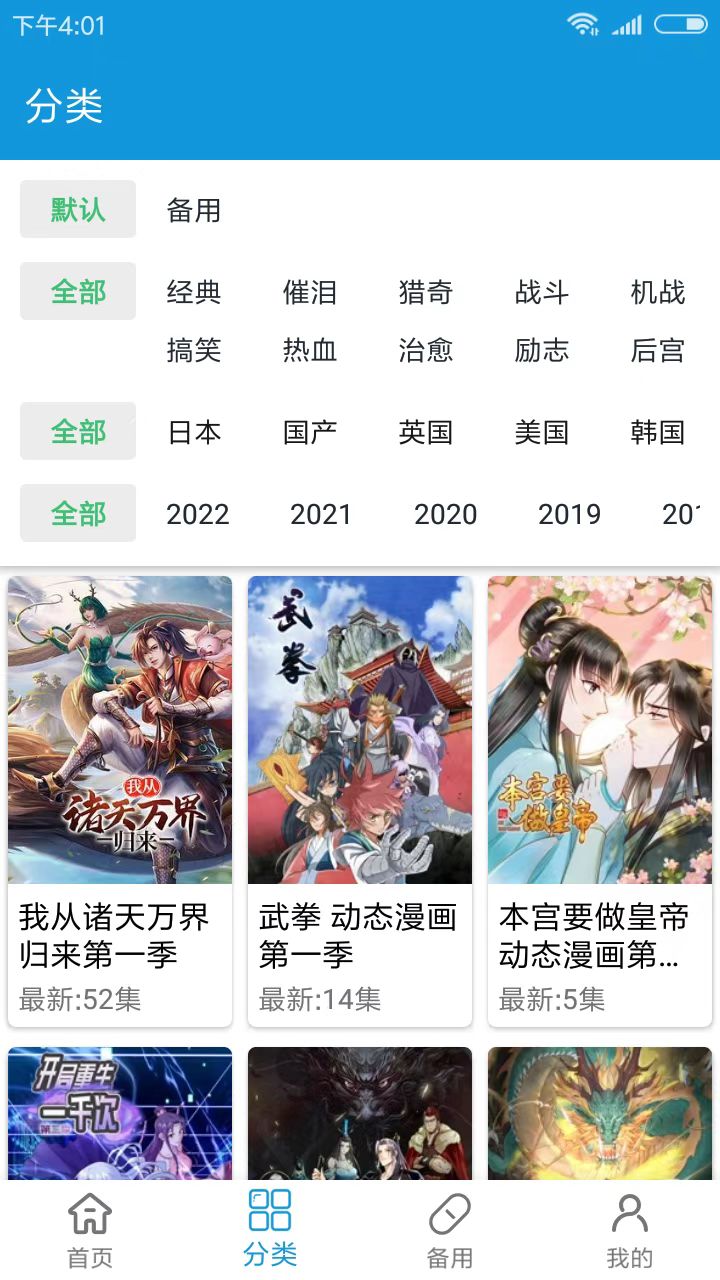Switch to the 首页 tab

(x=90, y=1231)
